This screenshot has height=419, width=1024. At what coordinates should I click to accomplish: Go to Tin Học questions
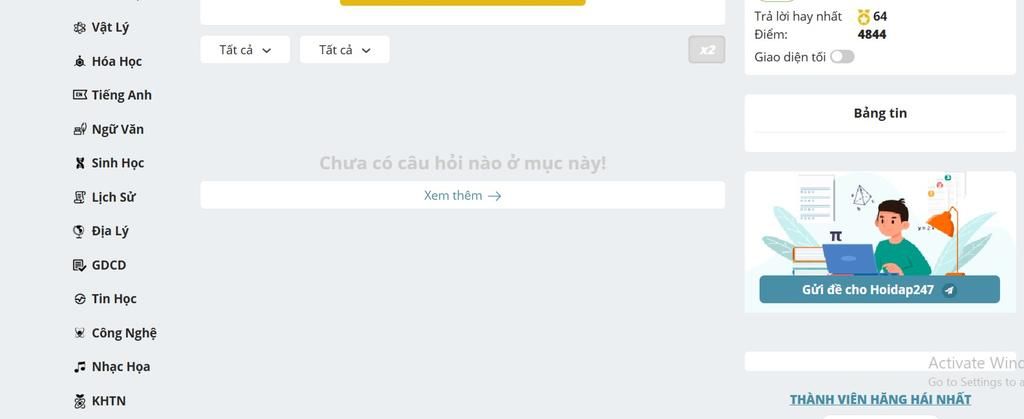(x=113, y=300)
